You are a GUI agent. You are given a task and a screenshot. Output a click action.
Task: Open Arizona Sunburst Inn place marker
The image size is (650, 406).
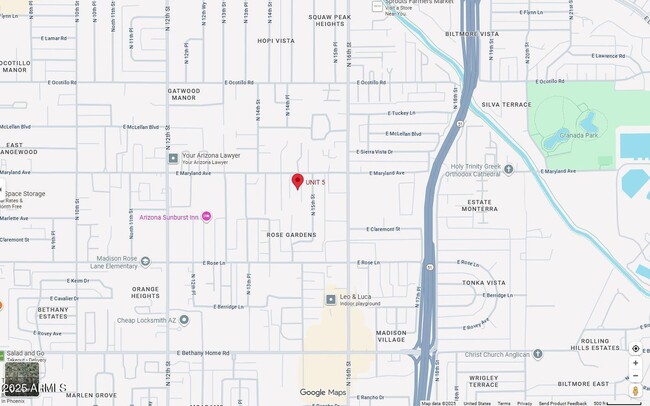click(x=207, y=216)
